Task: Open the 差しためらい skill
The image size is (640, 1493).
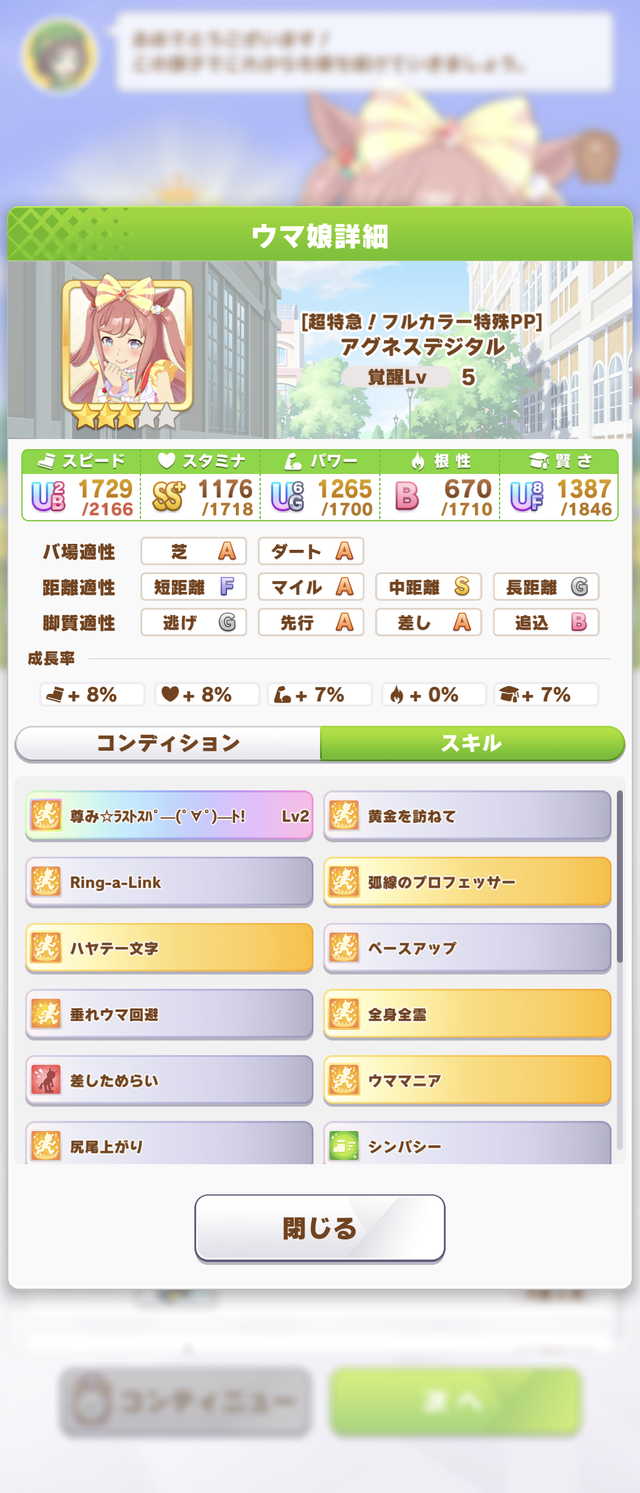Action: 169,1080
